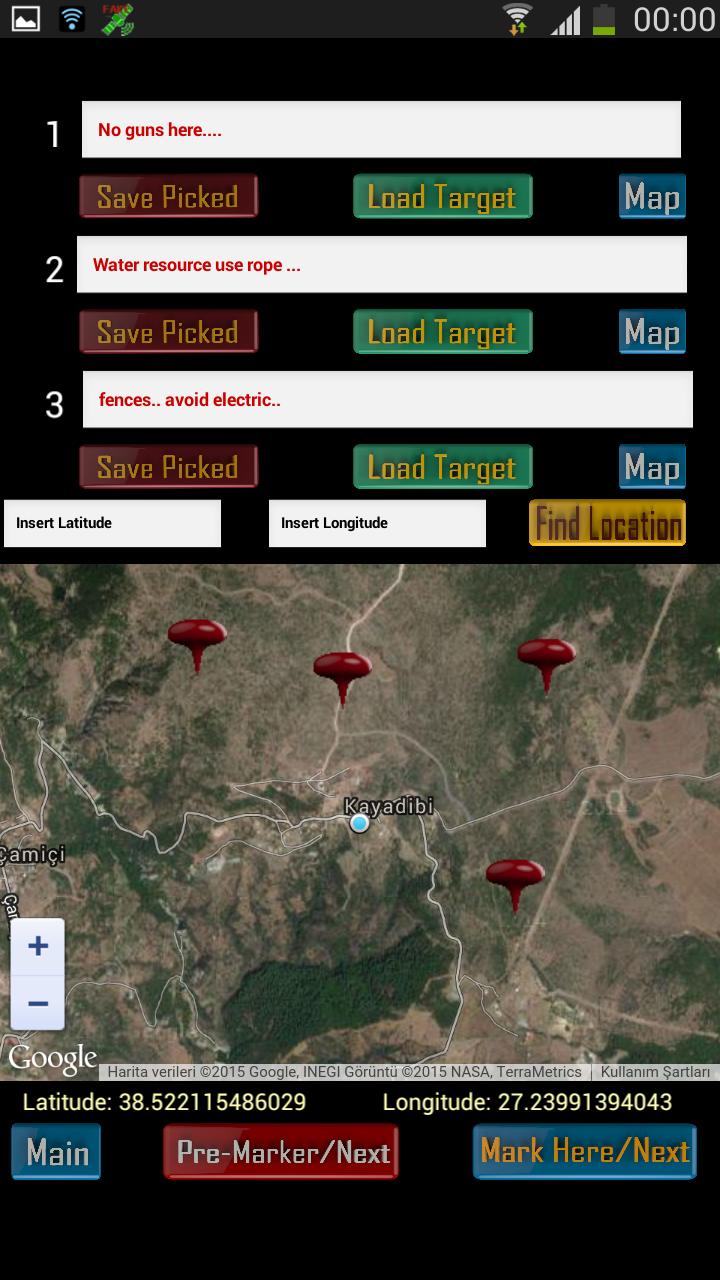Select the current location dot at Kayadibi

click(359, 823)
